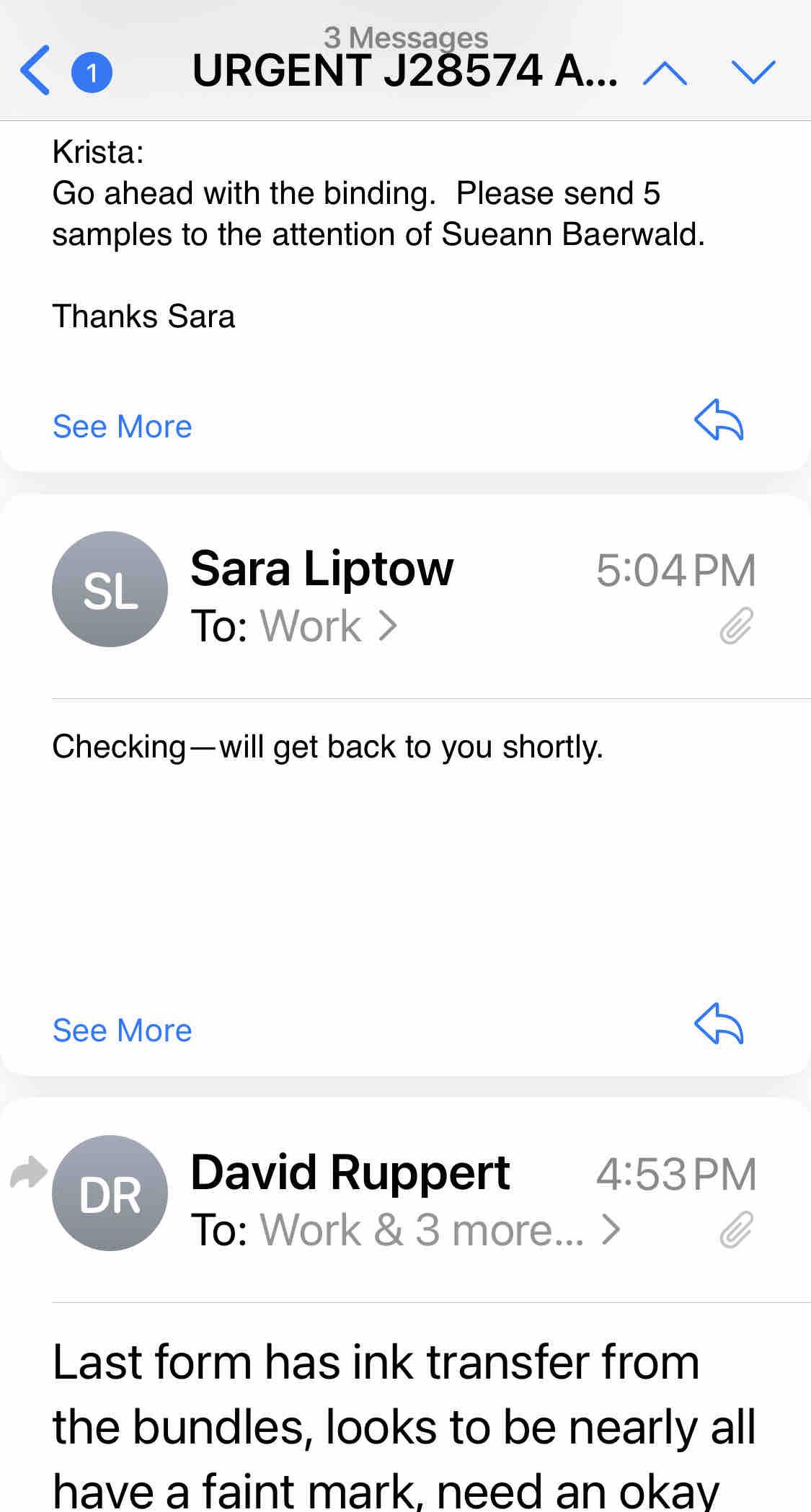Jump to the next message arrow
811x1512 pixels.
pos(753,72)
